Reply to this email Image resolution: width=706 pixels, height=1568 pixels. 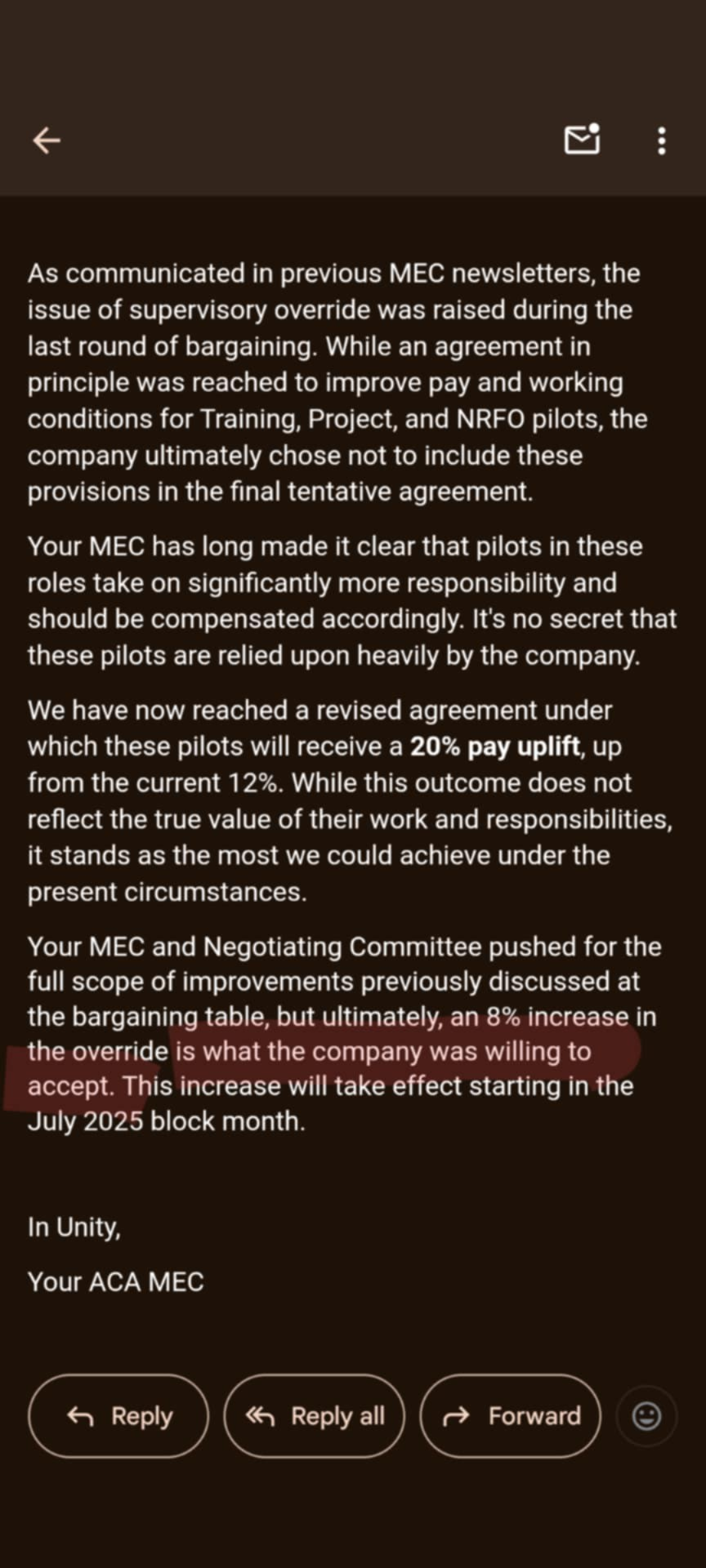tap(118, 1416)
